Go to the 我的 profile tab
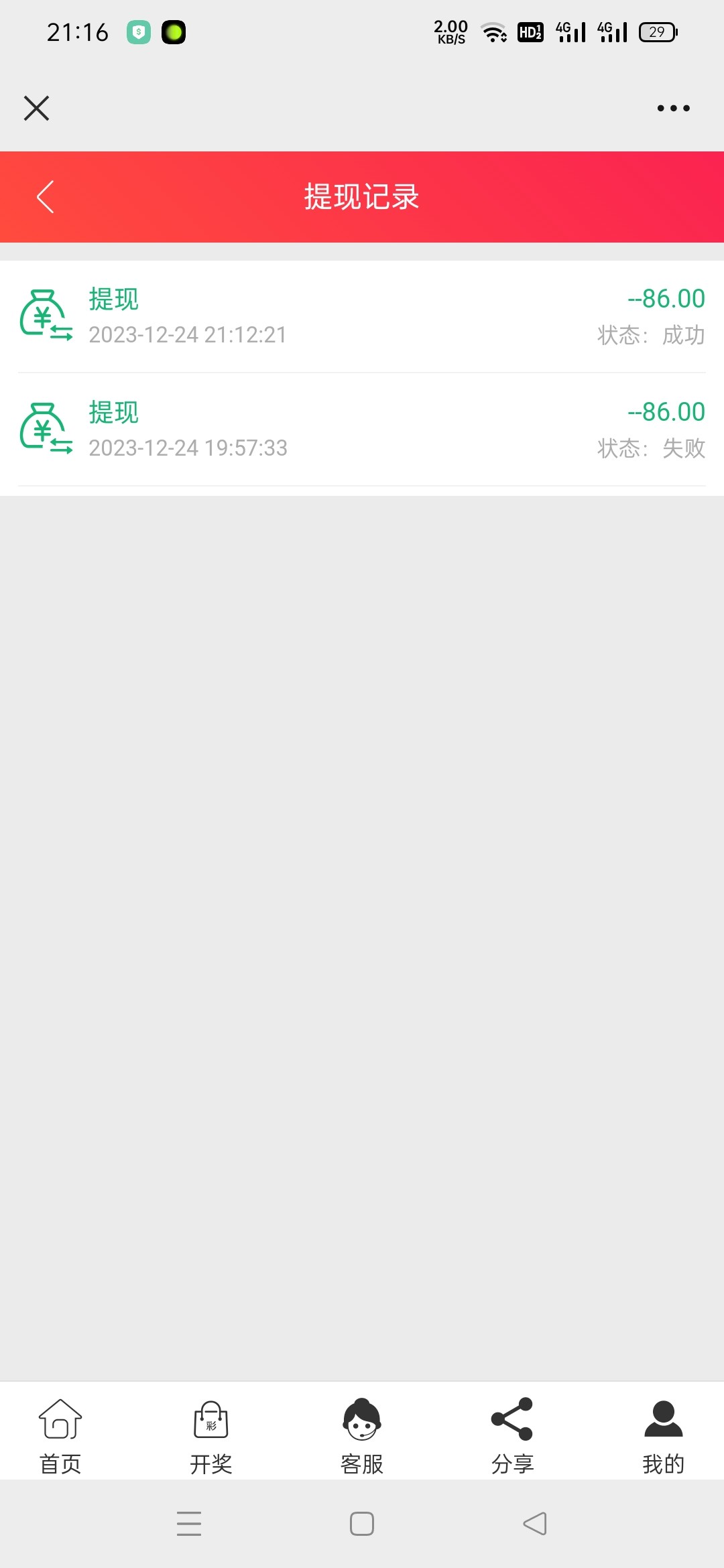The height and width of the screenshot is (1568, 724). click(x=663, y=1434)
